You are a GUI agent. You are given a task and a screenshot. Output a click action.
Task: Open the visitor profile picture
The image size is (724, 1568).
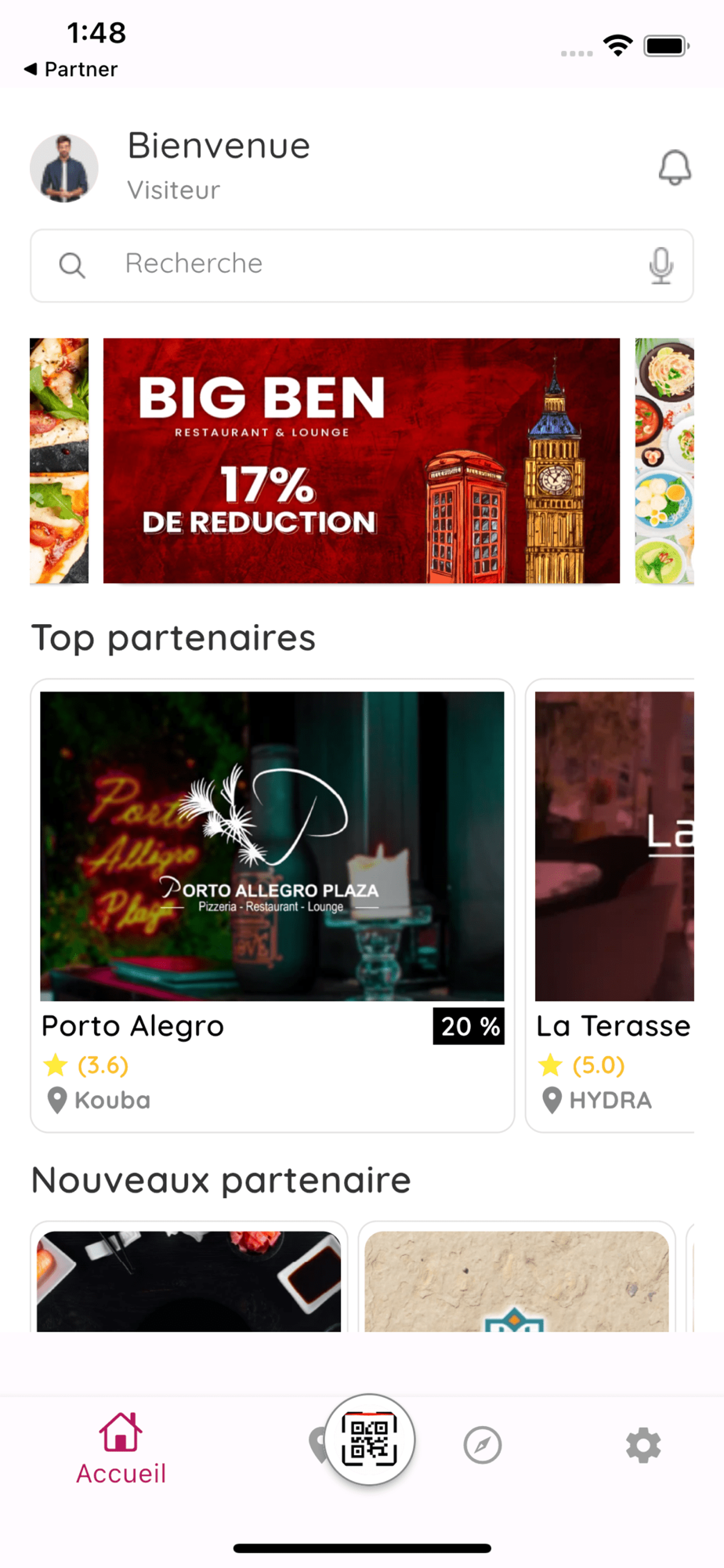[x=64, y=168]
